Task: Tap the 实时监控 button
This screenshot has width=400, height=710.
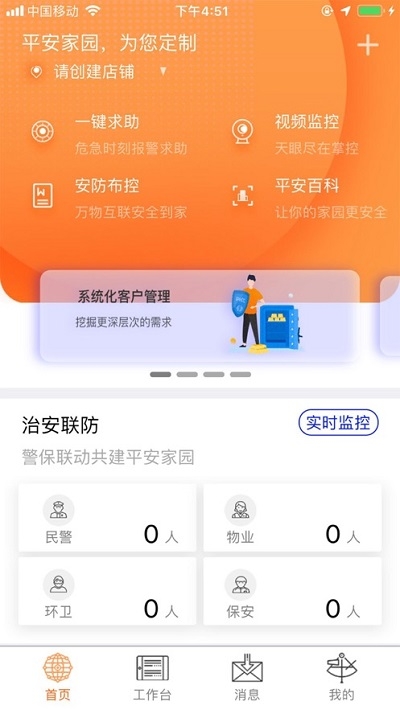Action: pyautogui.click(x=338, y=423)
